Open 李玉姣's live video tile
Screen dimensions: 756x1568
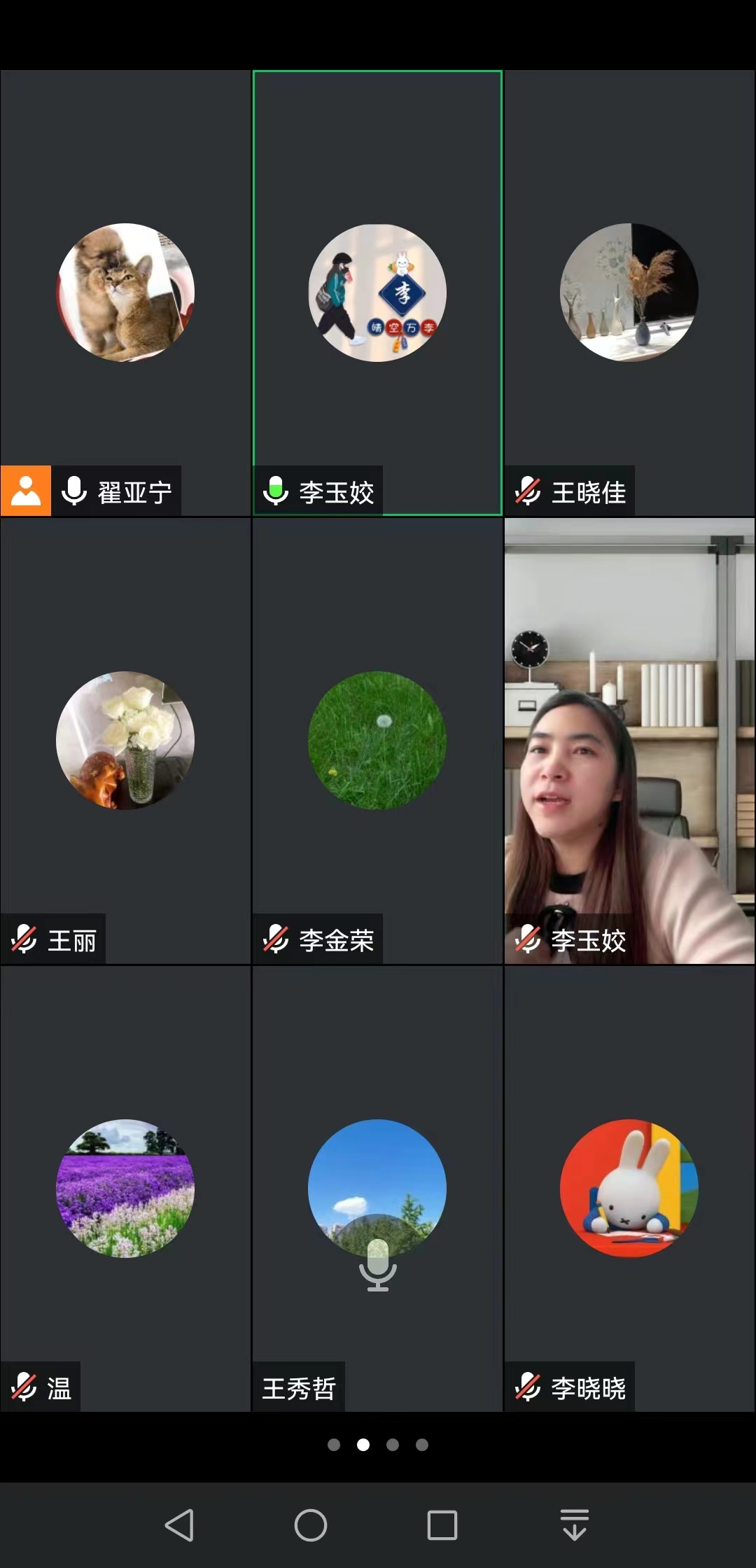pos(629,741)
